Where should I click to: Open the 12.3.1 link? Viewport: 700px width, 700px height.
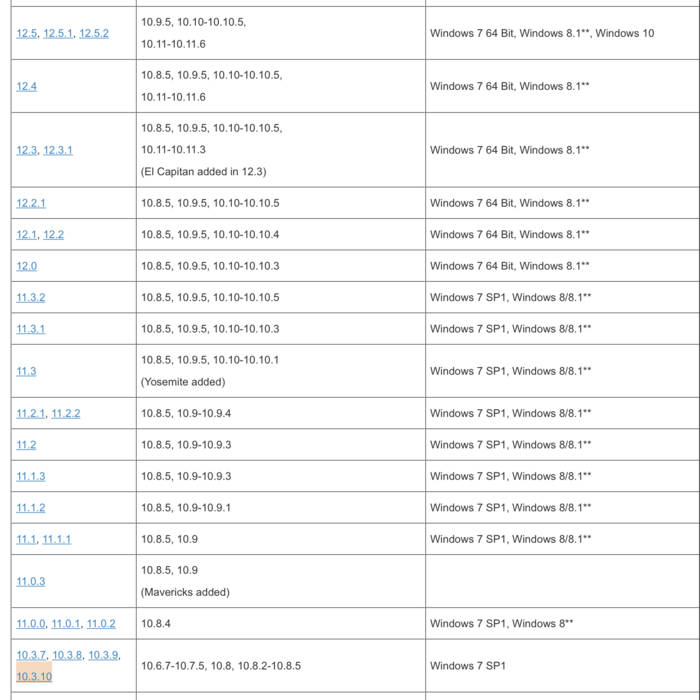[x=58, y=150]
